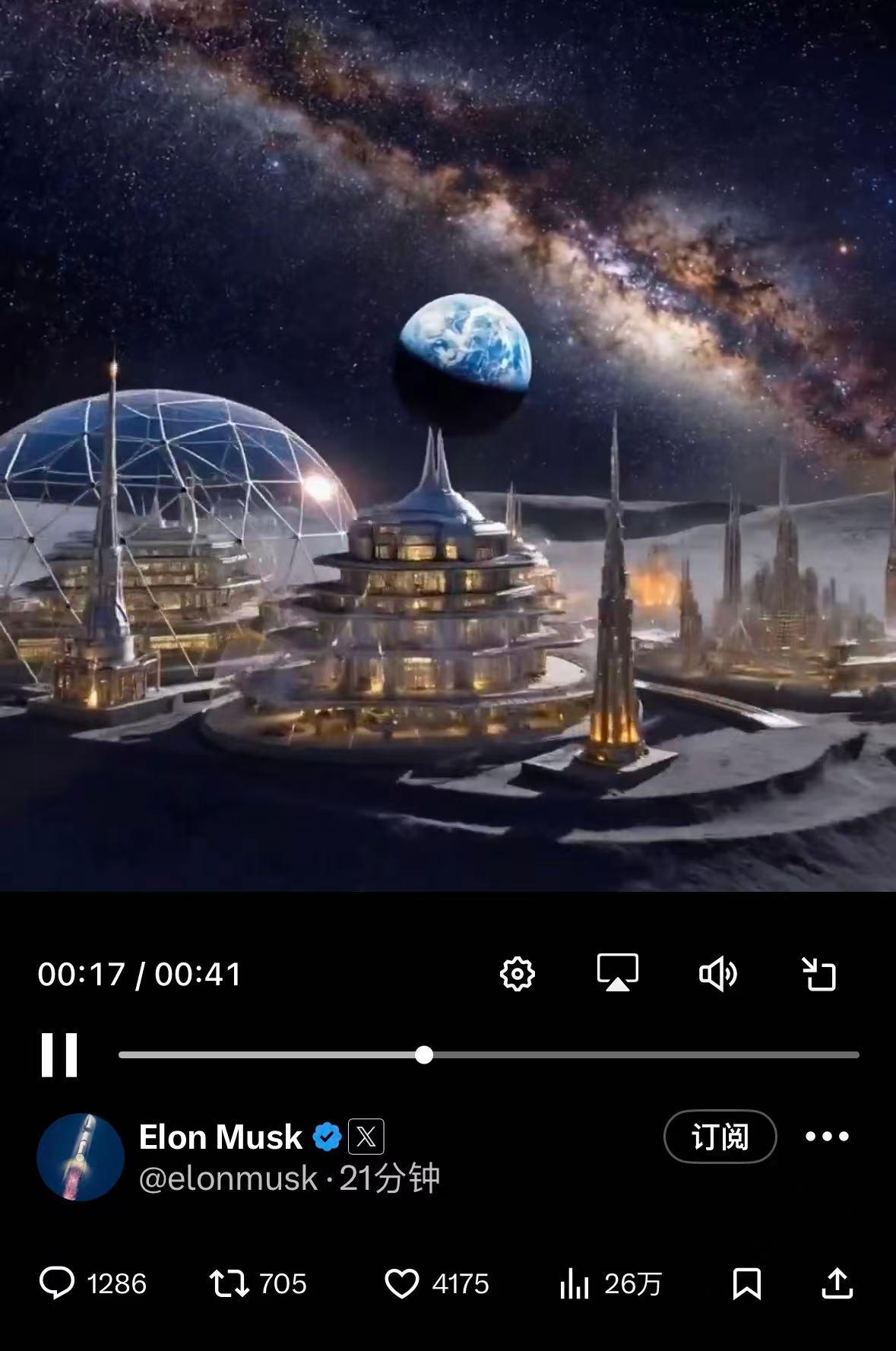
Task: Mute the video sound
Action: (717, 974)
